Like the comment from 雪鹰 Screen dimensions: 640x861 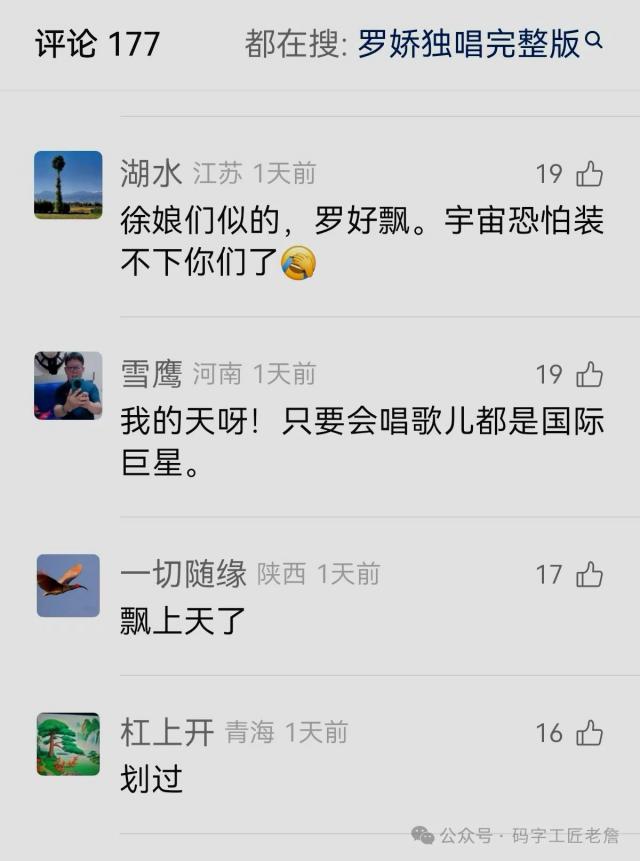[x=590, y=374]
